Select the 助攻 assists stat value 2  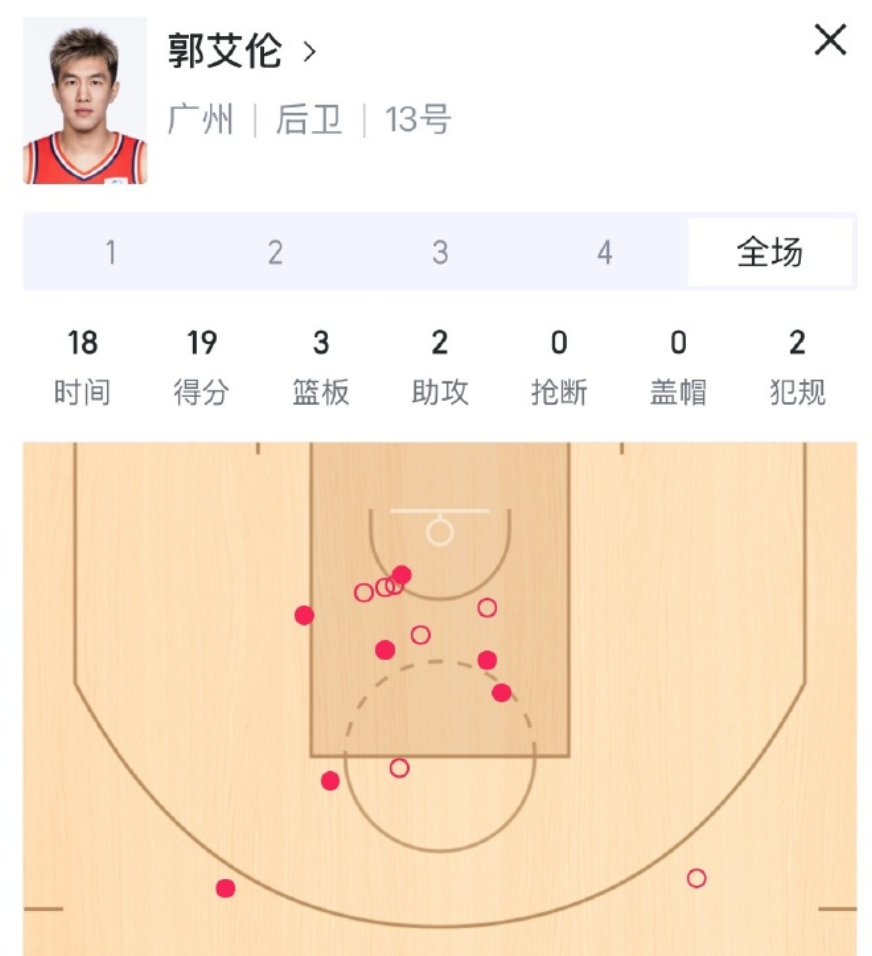coord(440,343)
